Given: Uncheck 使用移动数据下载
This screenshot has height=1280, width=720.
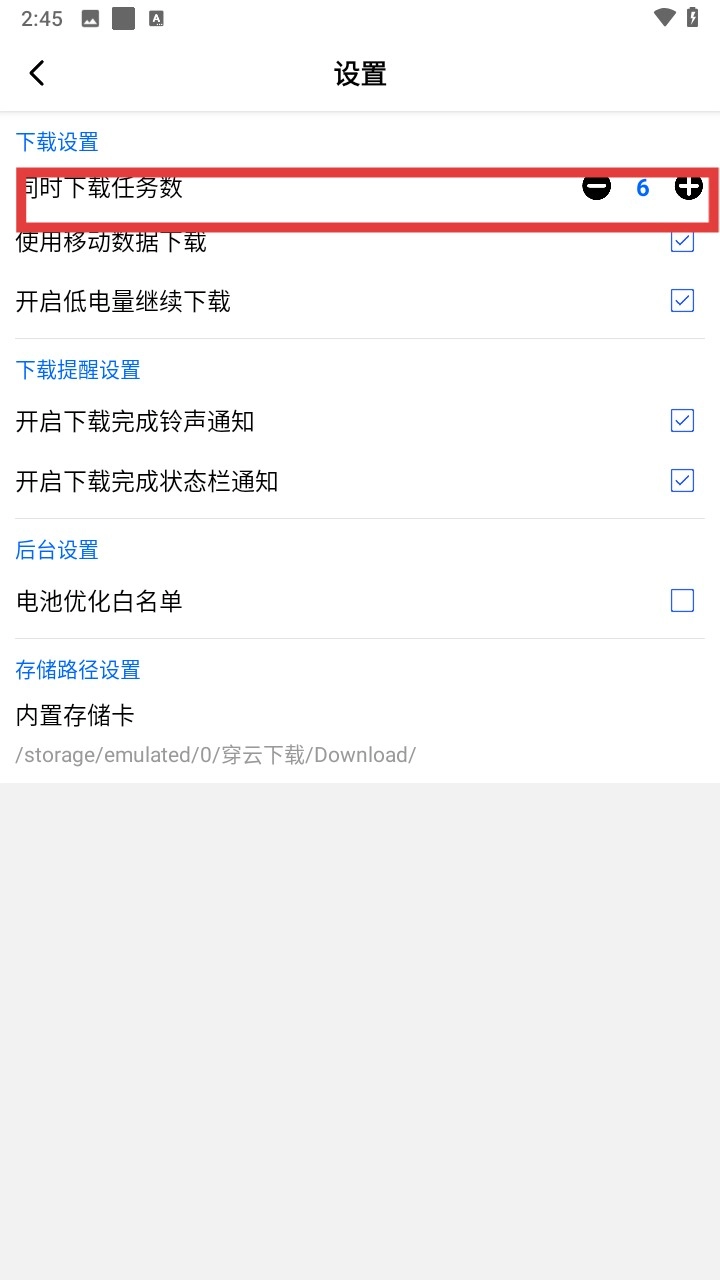Looking at the screenshot, I should coord(682,241).
